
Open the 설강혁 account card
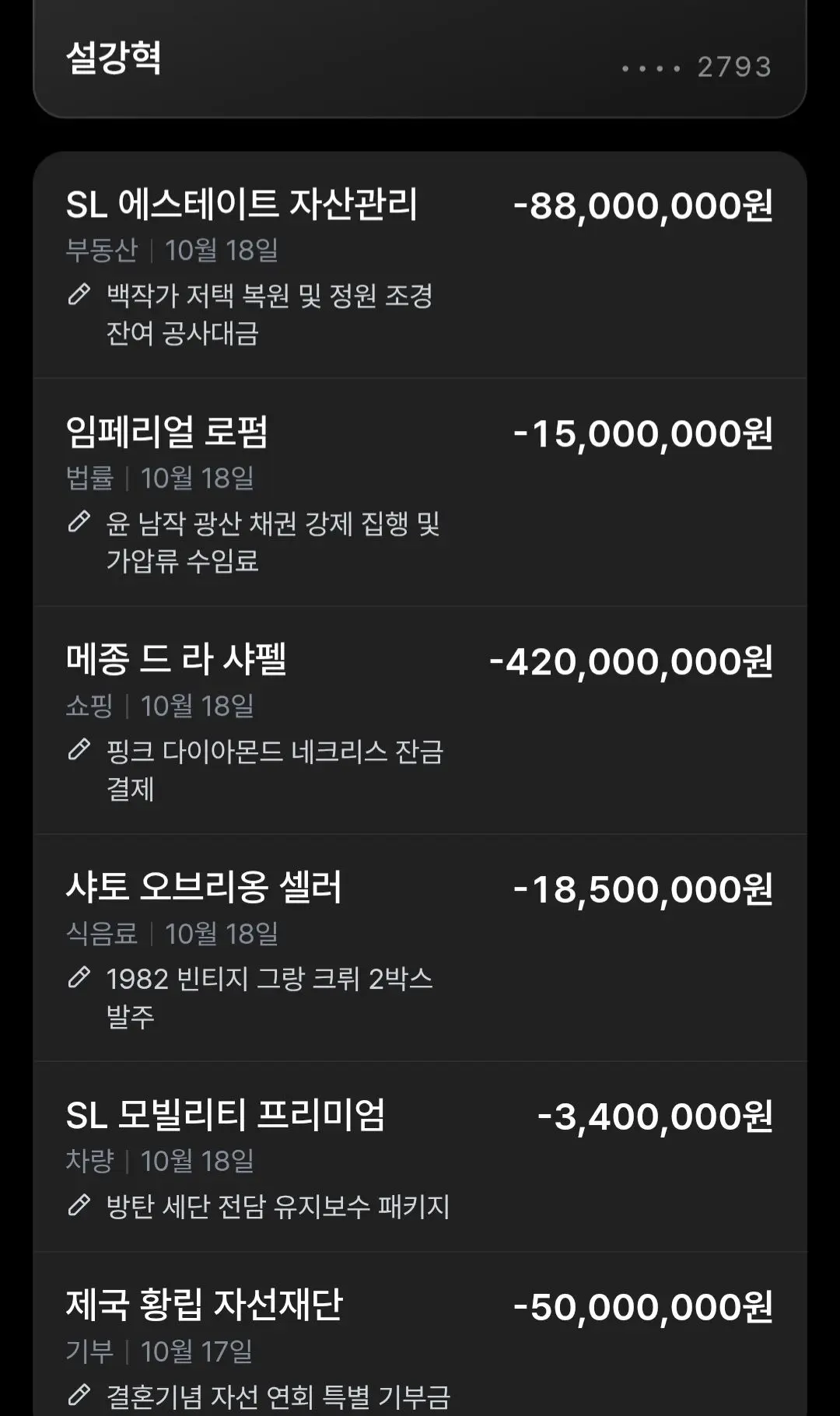coord(420,58)
